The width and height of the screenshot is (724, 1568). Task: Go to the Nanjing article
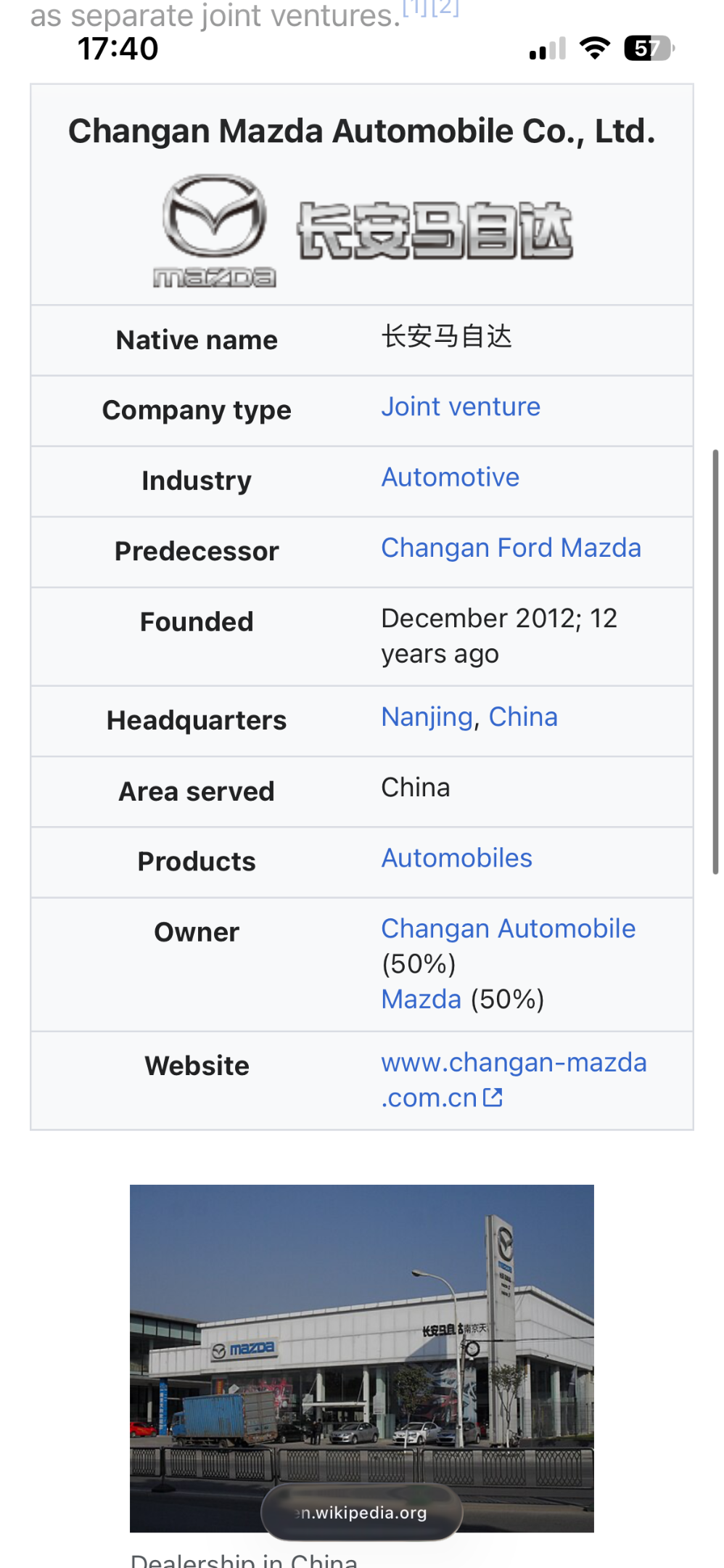tap(427, 717)
